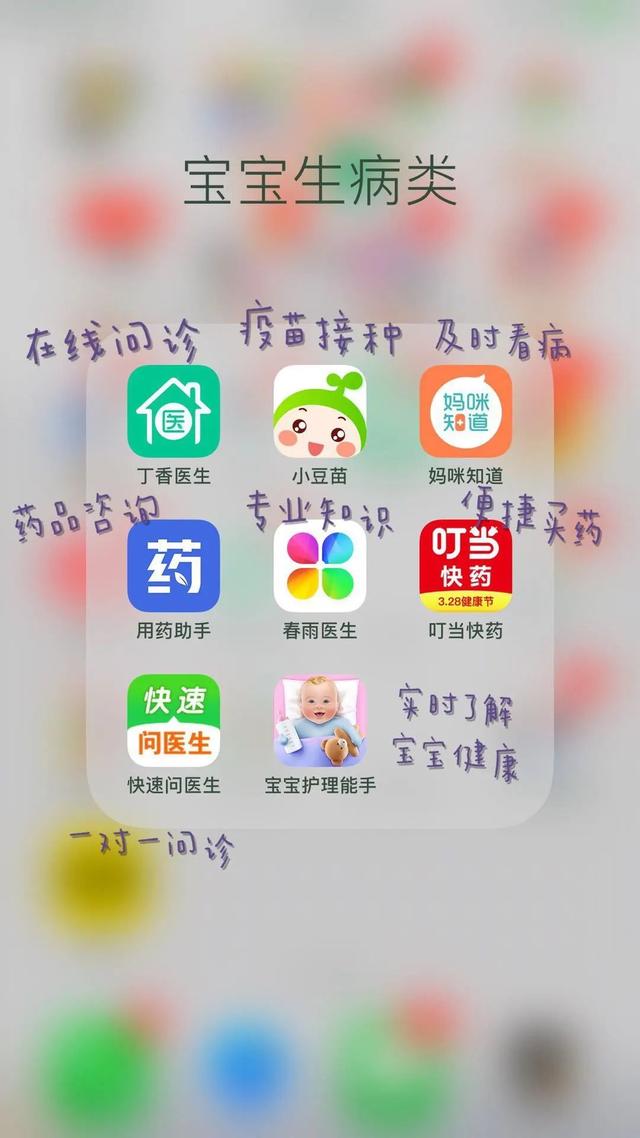Launch the 用药助手 app
The height and width of the screenshot is (1138, 640).
(173, 565)
